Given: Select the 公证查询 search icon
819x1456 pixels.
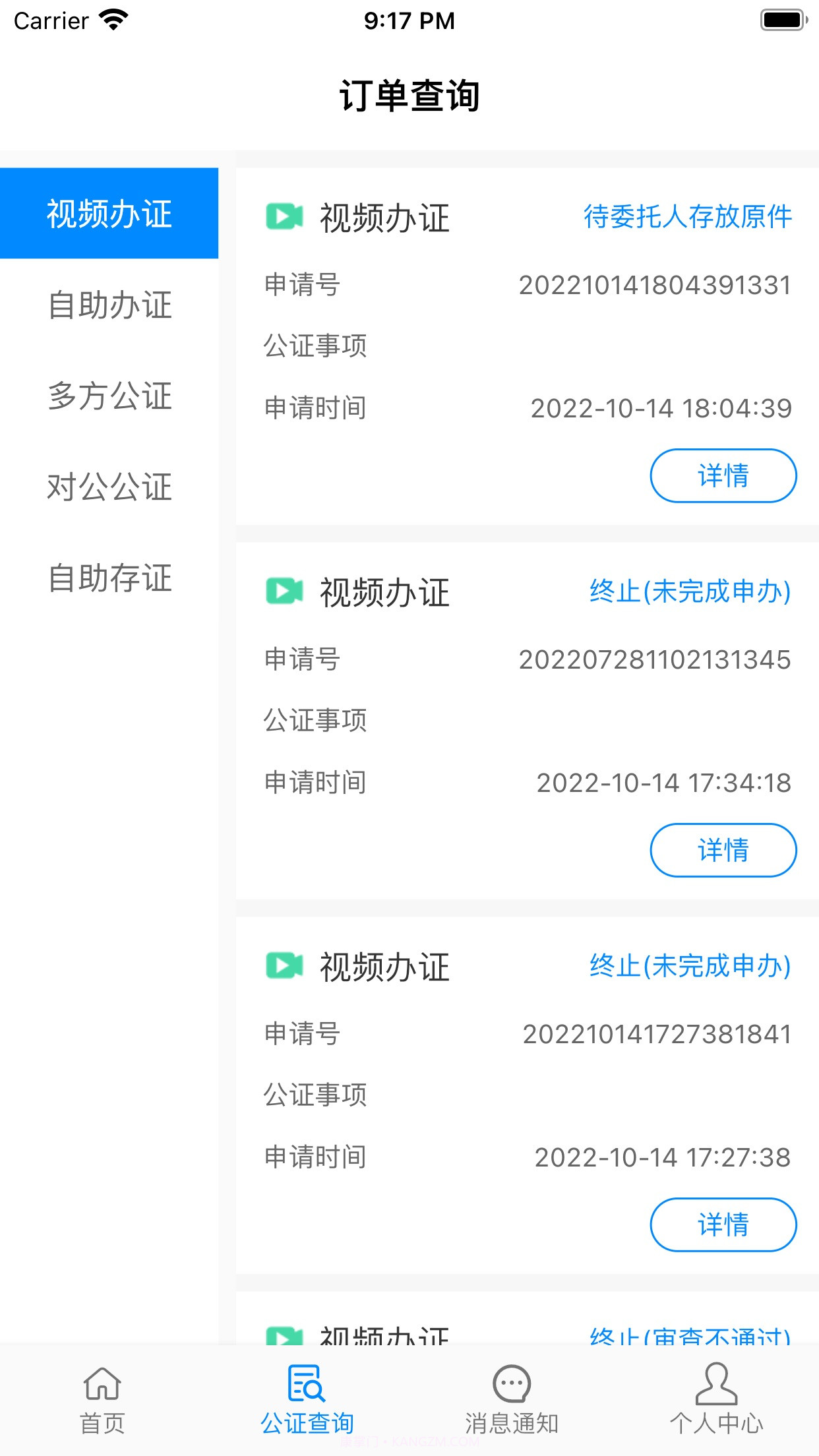Looking at the screenshot, I should (307, 1385).
